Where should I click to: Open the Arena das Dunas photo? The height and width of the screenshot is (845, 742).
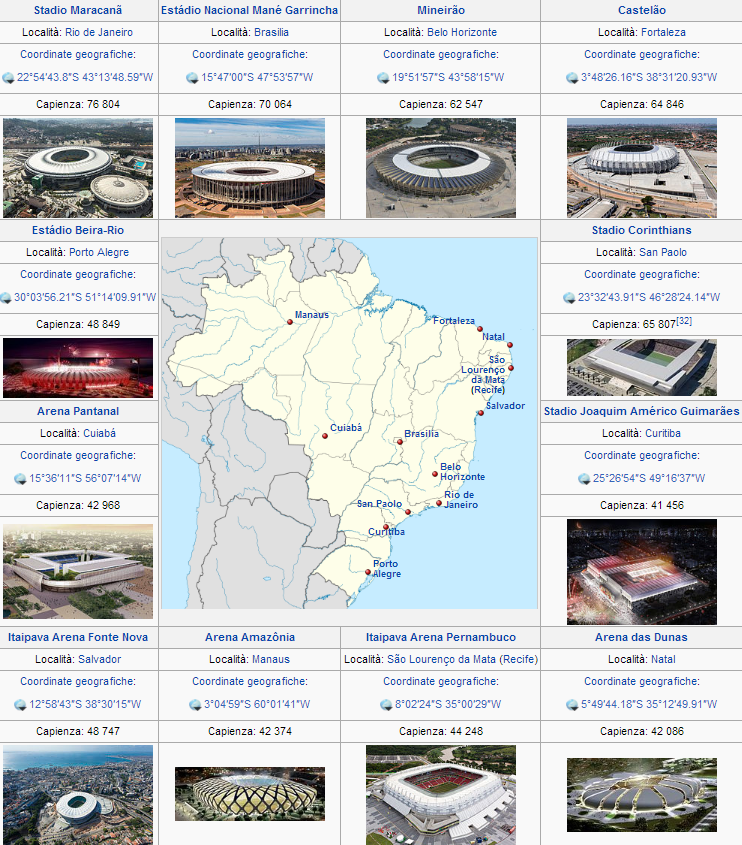coord(641,794)
